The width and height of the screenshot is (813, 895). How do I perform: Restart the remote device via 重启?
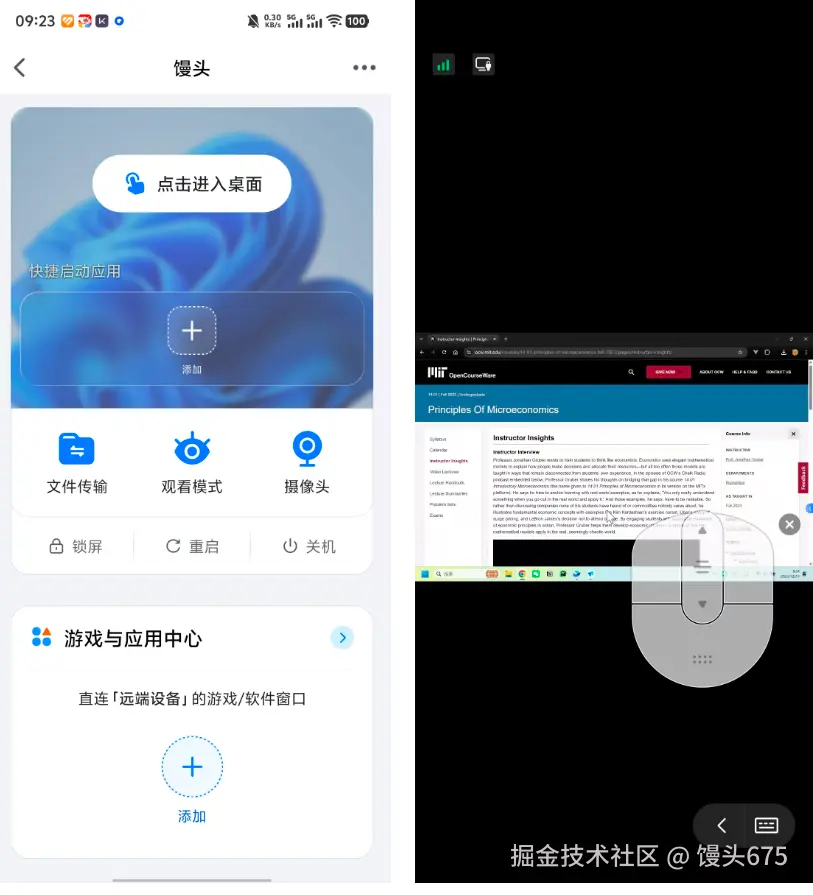(192, 546)
